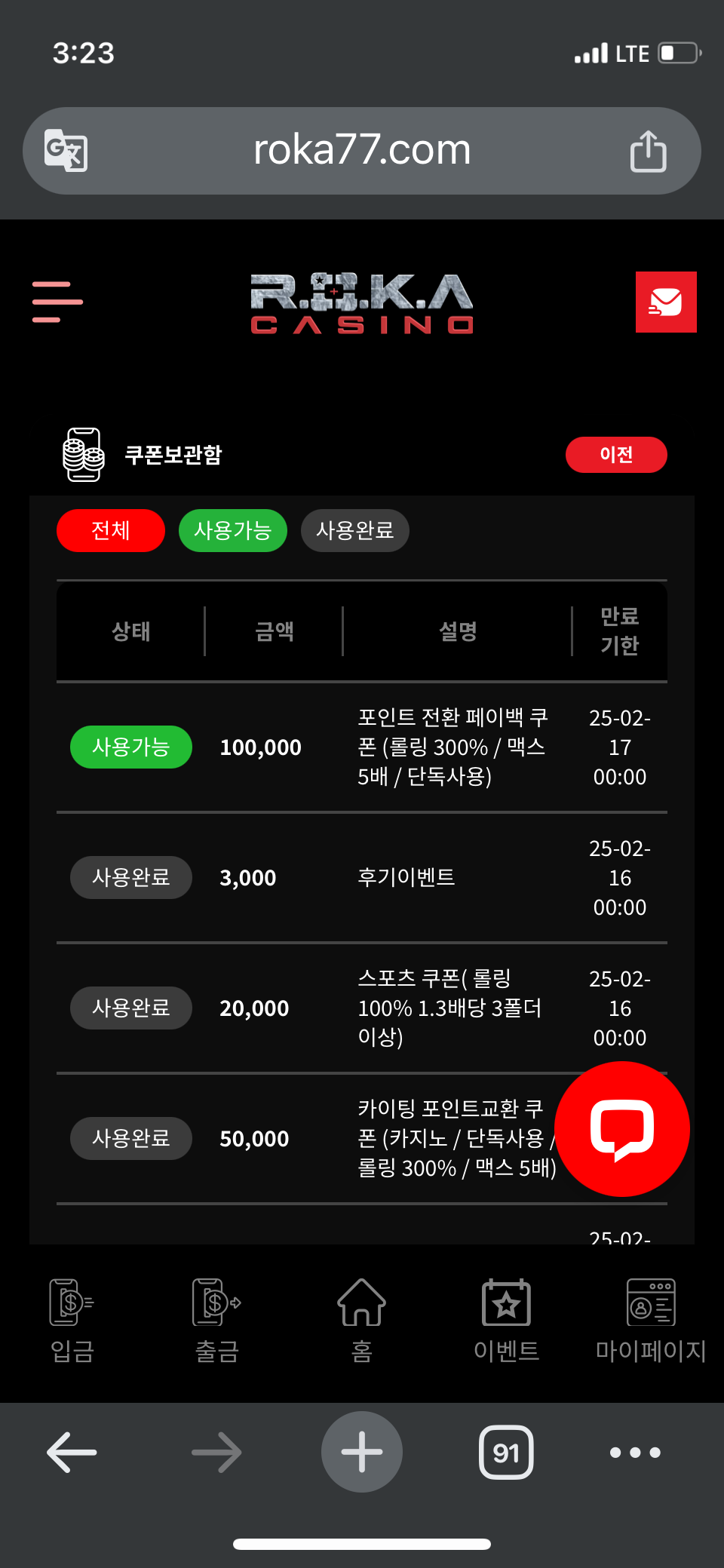Open the red message inbox icon
The width and height of the screenshot is (724, 1568).
point(666,302)
